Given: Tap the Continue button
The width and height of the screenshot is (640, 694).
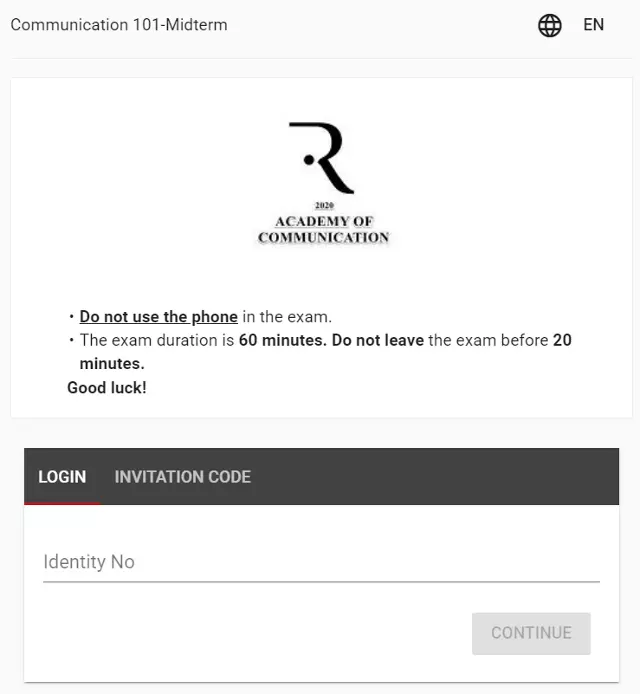Looking at the screenshot, I should (x=531, y=633).
